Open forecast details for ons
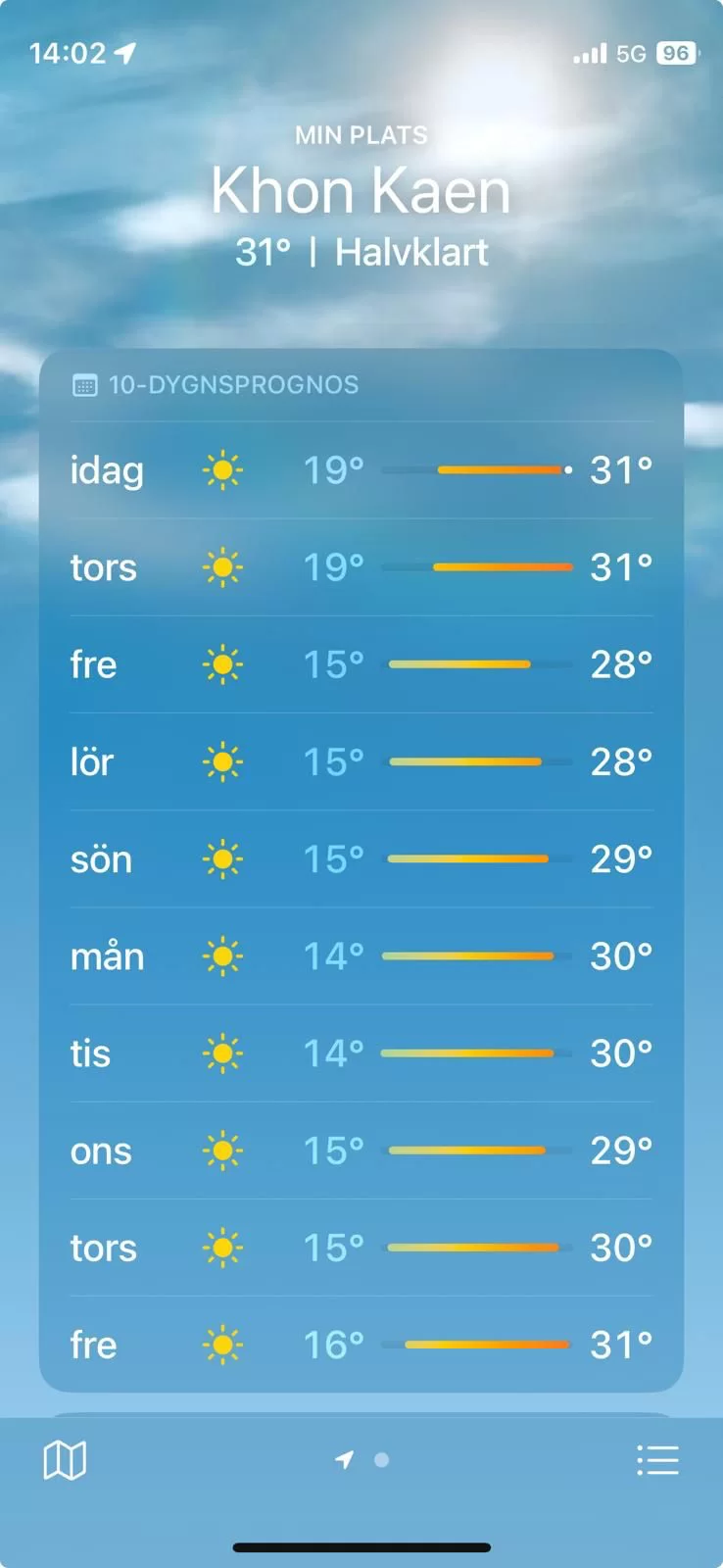723x1568 pixels. [x=361, y=1151]
